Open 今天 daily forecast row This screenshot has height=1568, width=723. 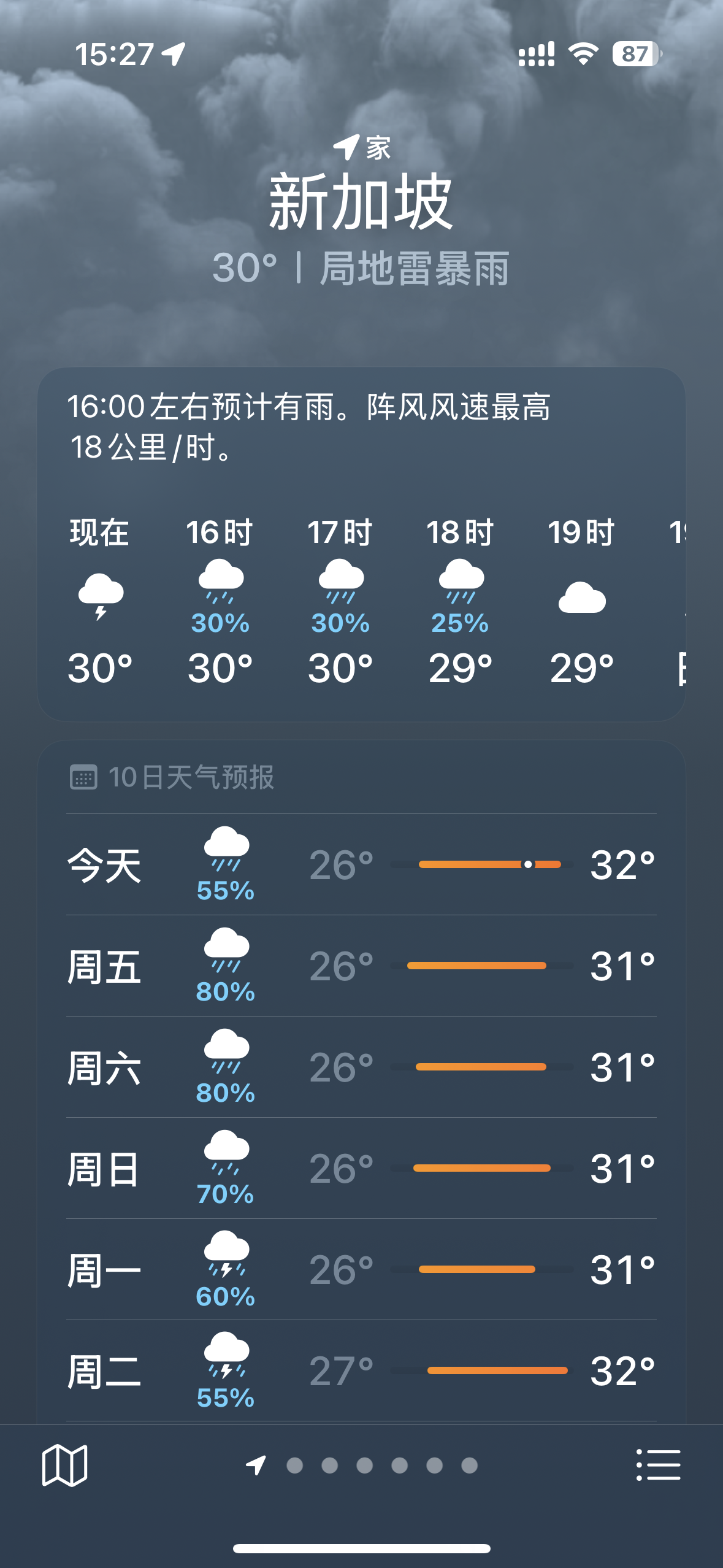tap(361, 864)
